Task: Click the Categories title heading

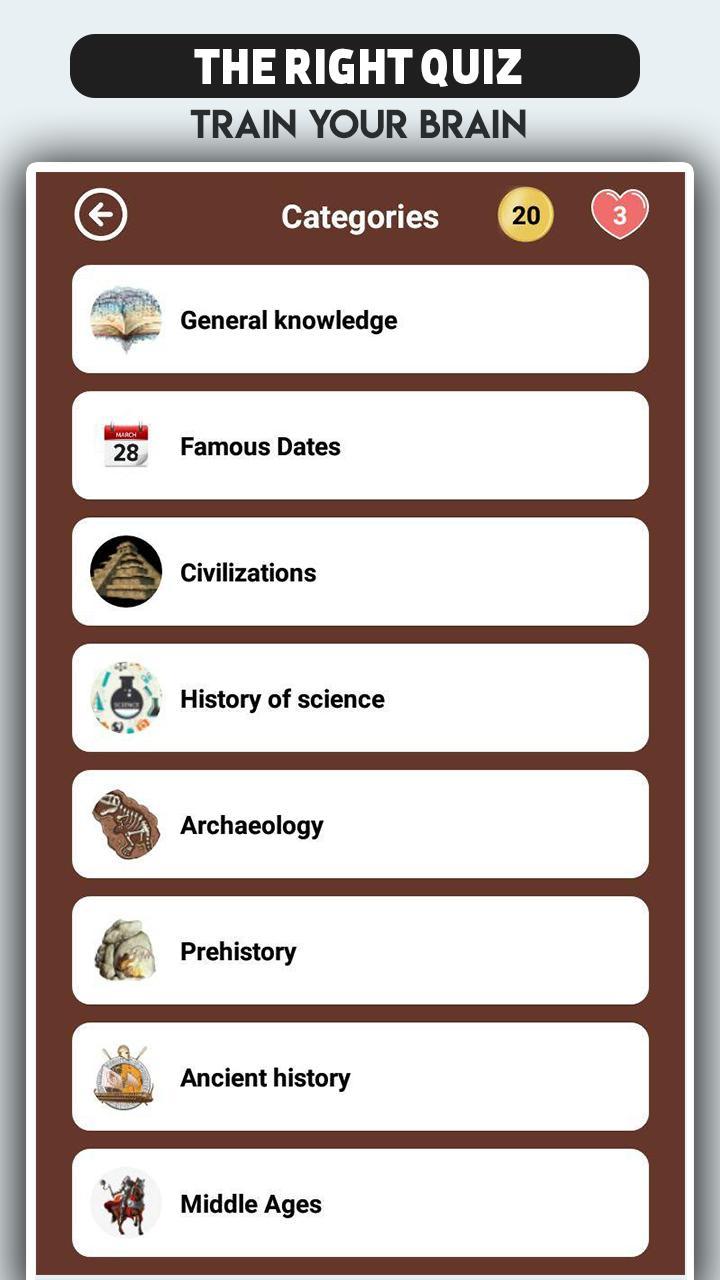Action: point(360,216)
